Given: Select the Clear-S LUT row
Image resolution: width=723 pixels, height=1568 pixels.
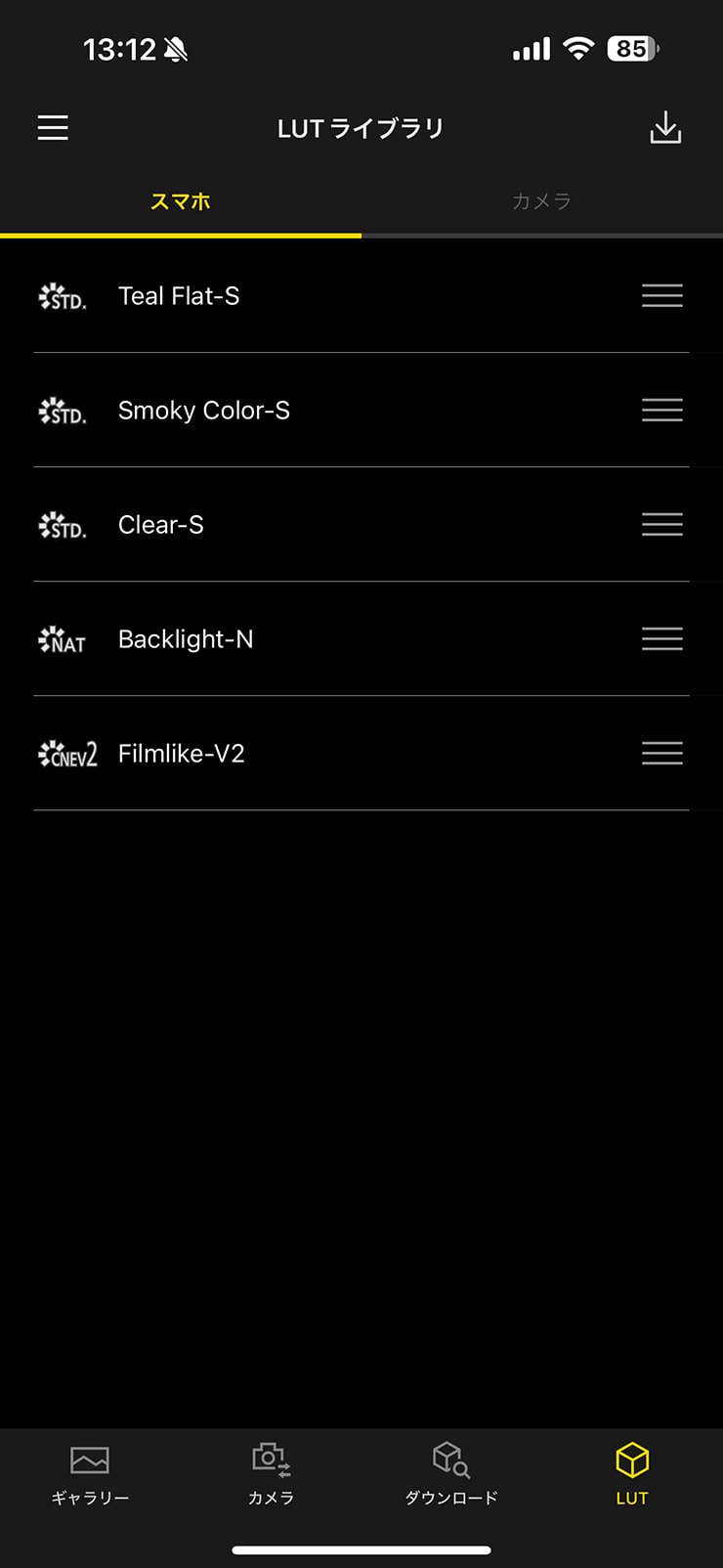Looking at the screenshot, I should click(161, 525).
